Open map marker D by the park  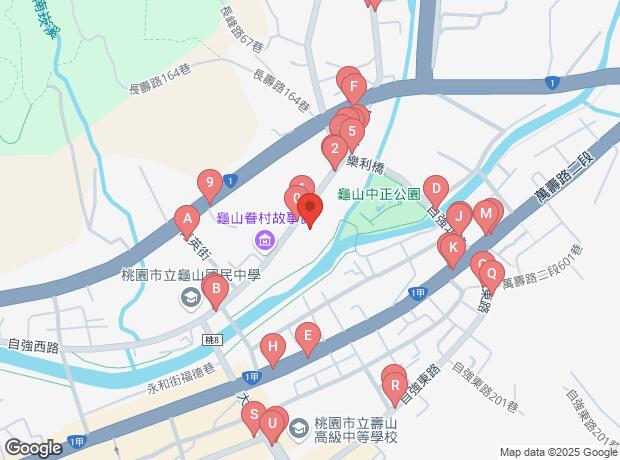435,187
